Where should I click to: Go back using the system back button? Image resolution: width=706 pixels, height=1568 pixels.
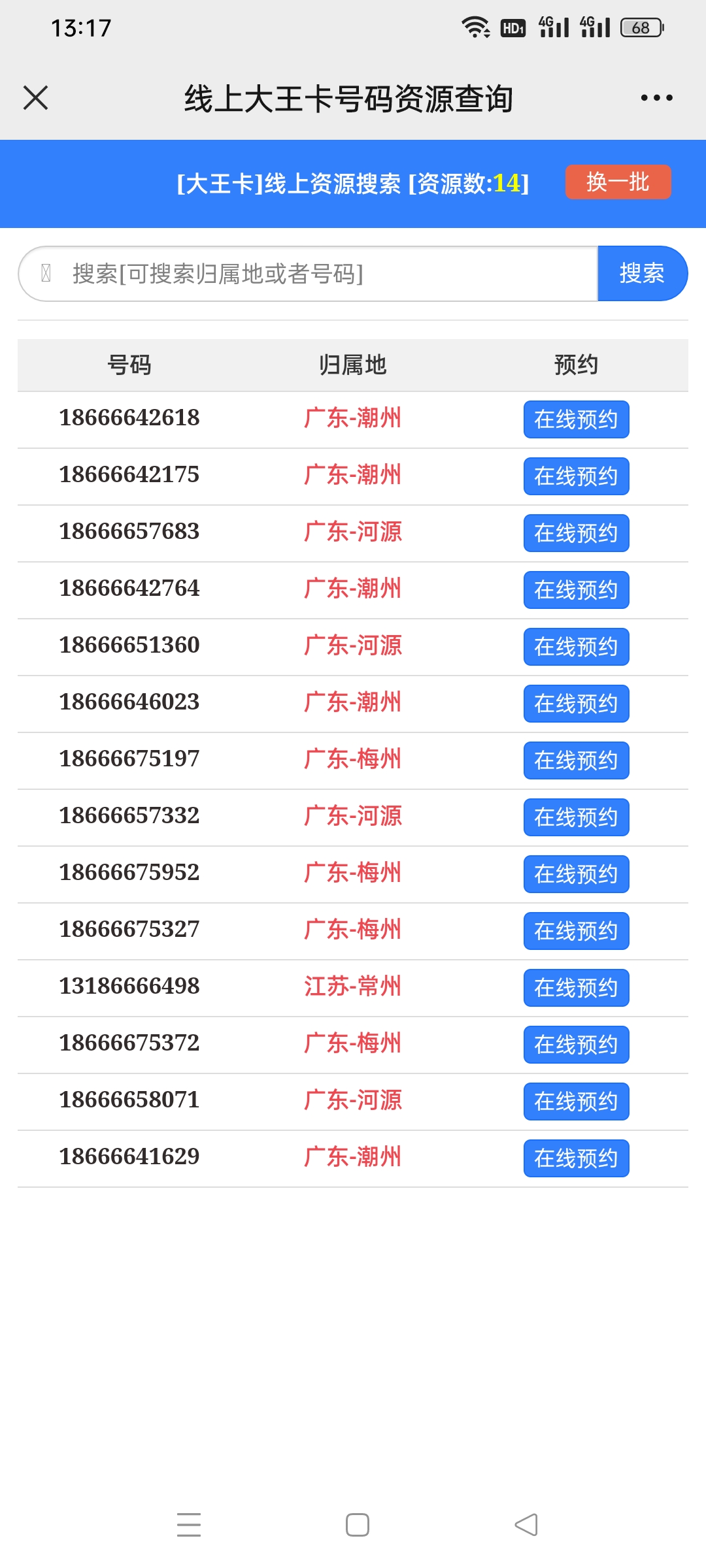coord(526,1525)
